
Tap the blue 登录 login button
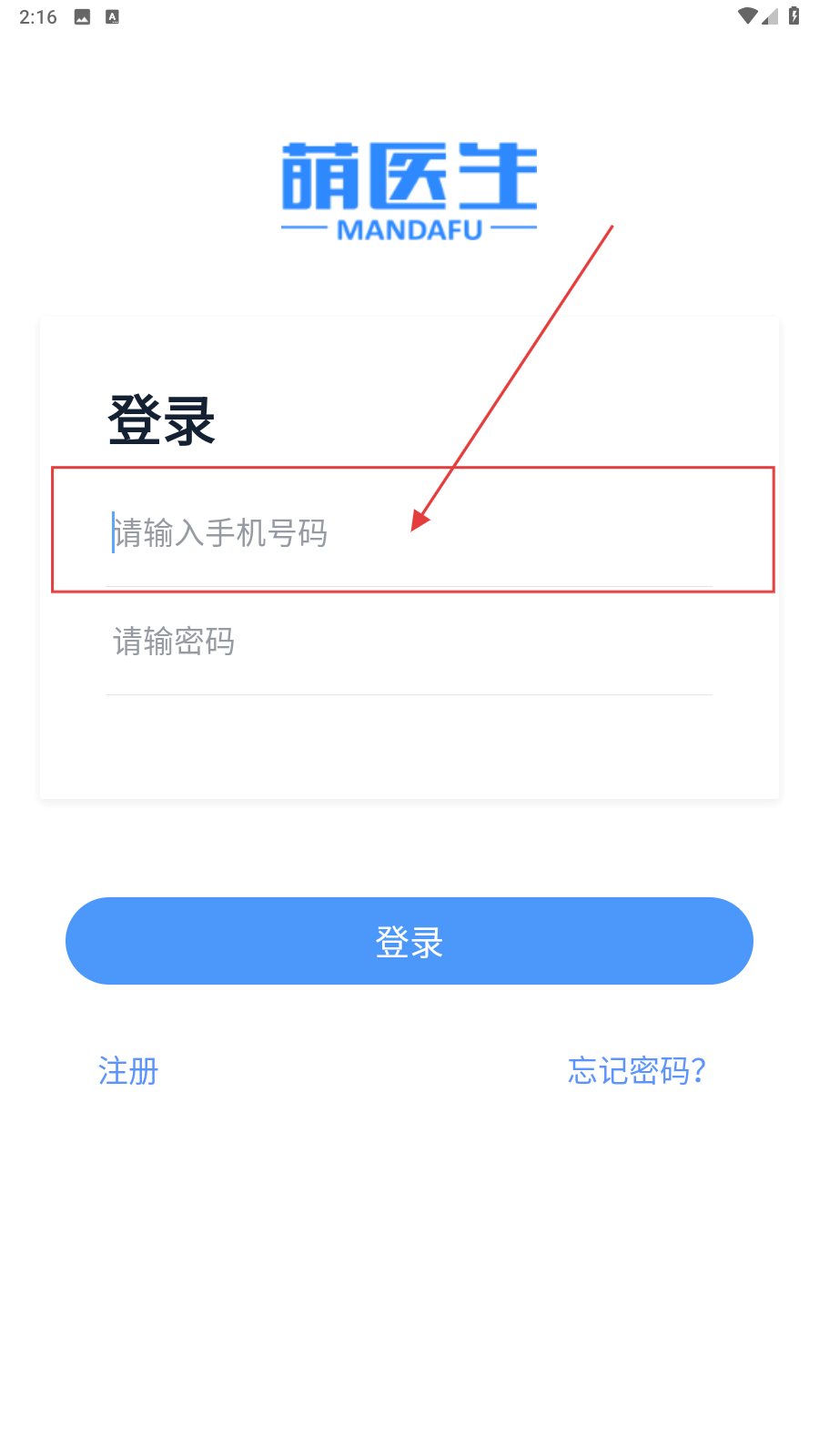[409, 941]
